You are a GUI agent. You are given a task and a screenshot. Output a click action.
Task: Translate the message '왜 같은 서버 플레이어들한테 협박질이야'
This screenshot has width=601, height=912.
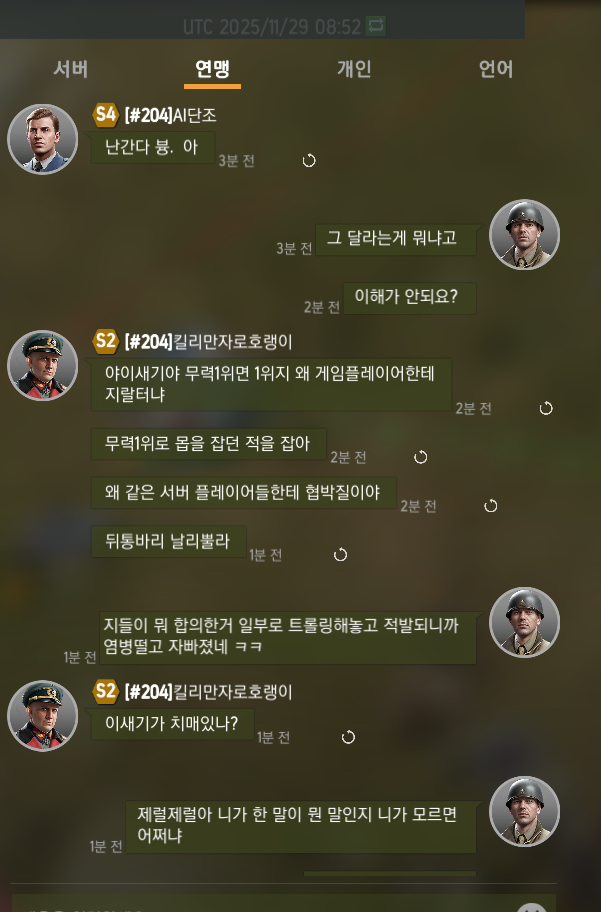point(491,506)
